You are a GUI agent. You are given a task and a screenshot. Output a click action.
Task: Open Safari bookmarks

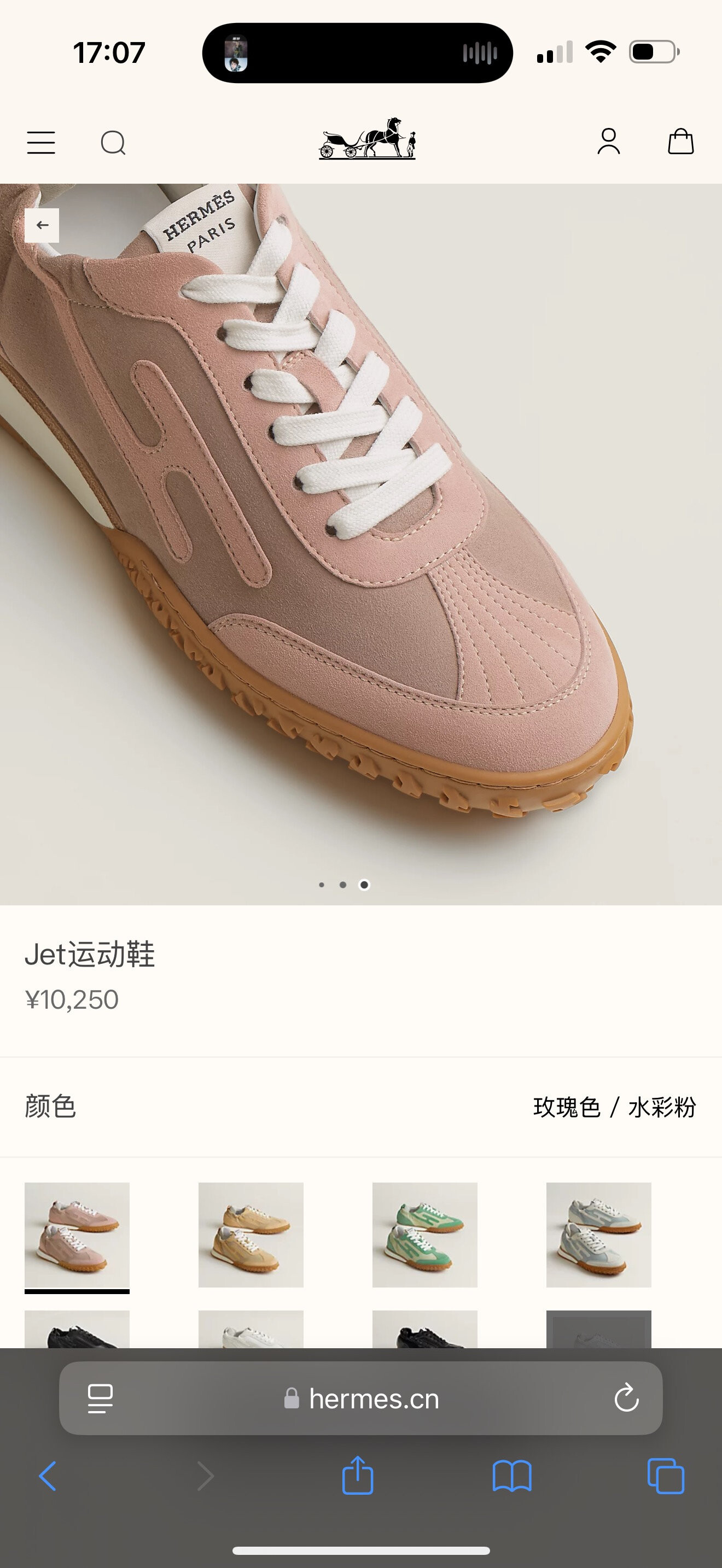(512, 1476)
